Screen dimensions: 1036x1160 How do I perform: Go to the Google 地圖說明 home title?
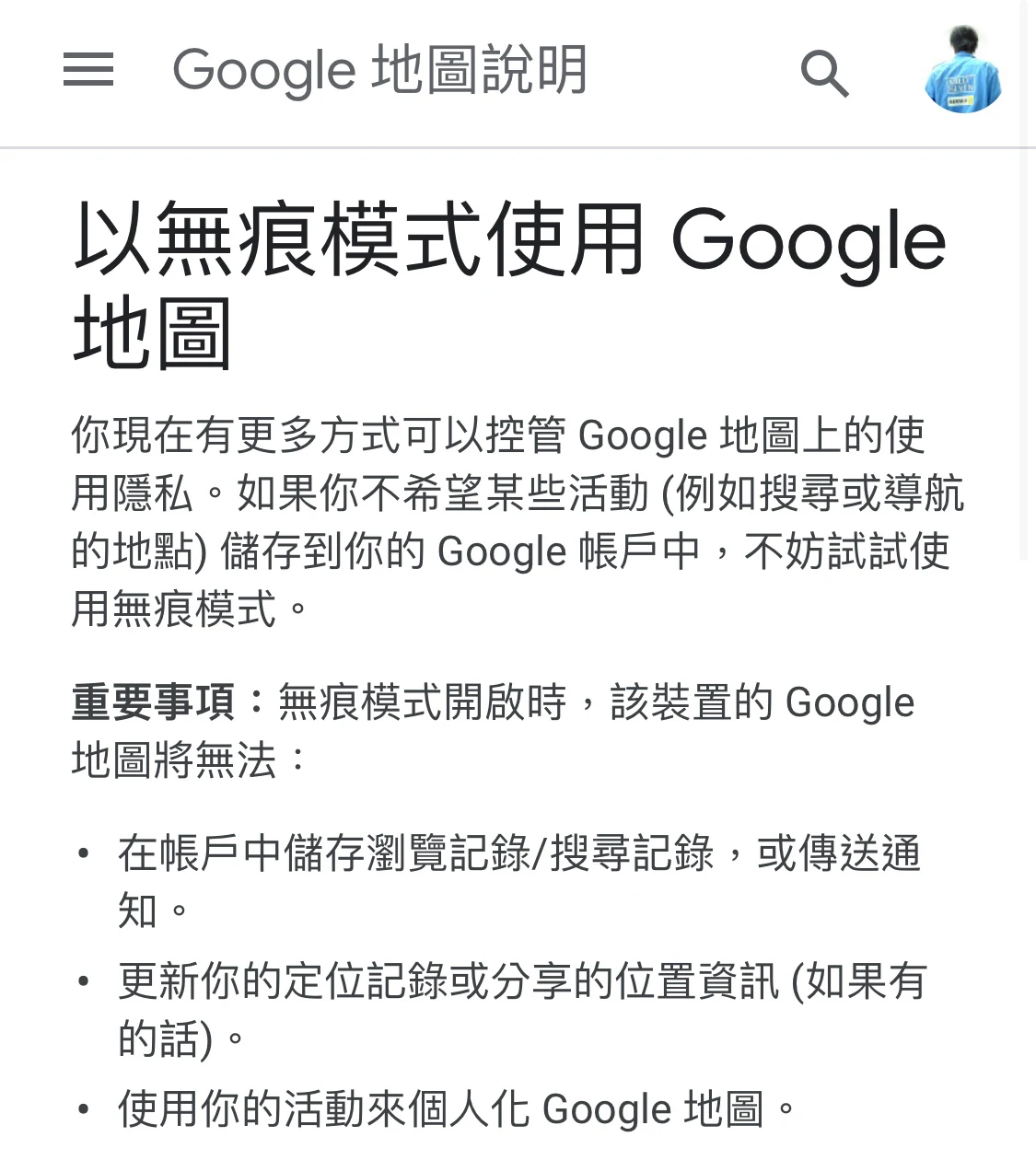pos(379,71)
